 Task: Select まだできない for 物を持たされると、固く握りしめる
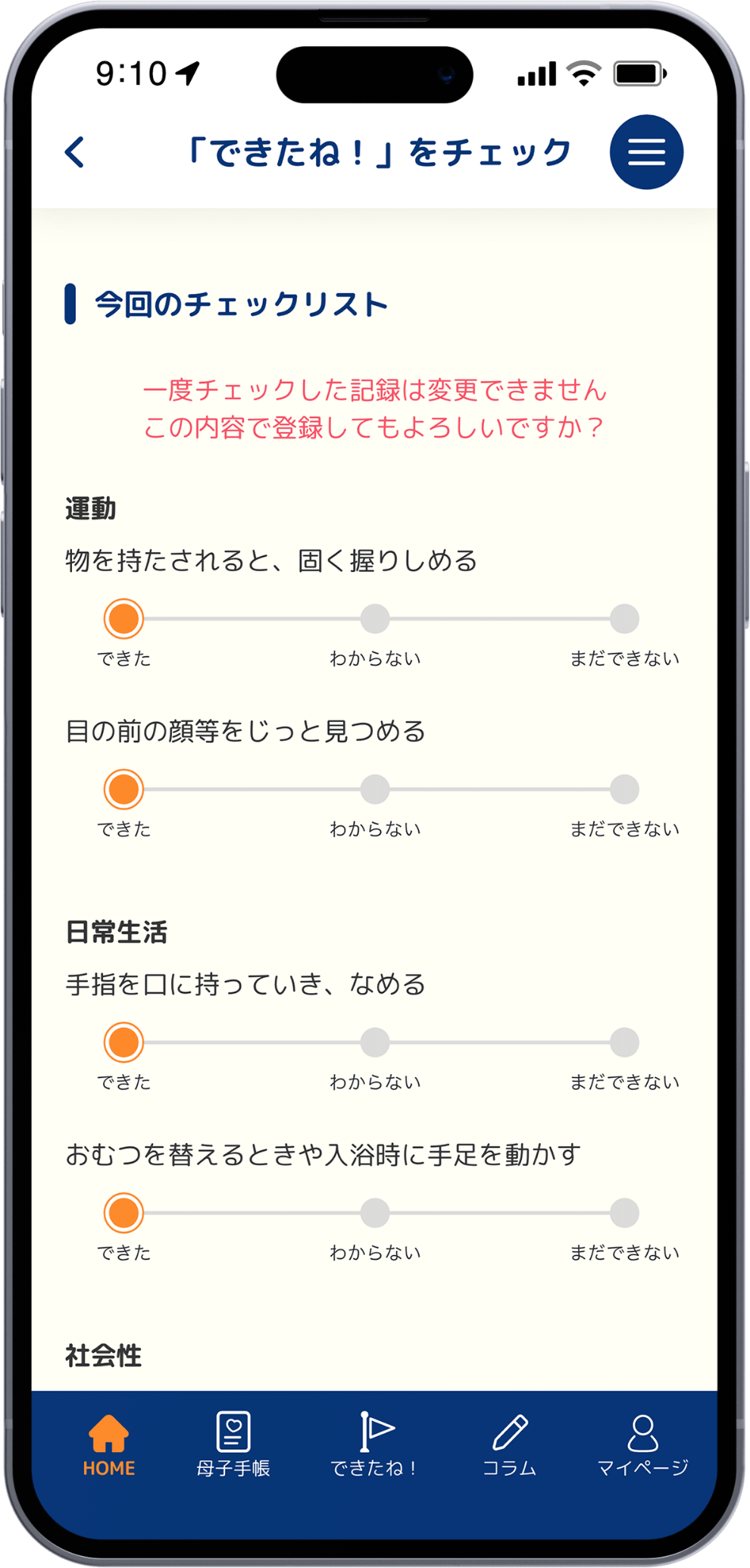[624, 619]
